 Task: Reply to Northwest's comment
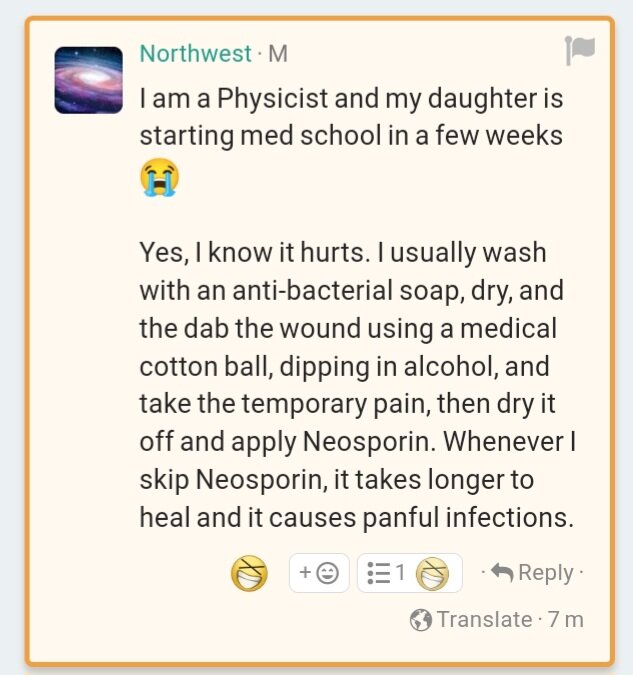point(532,573)
